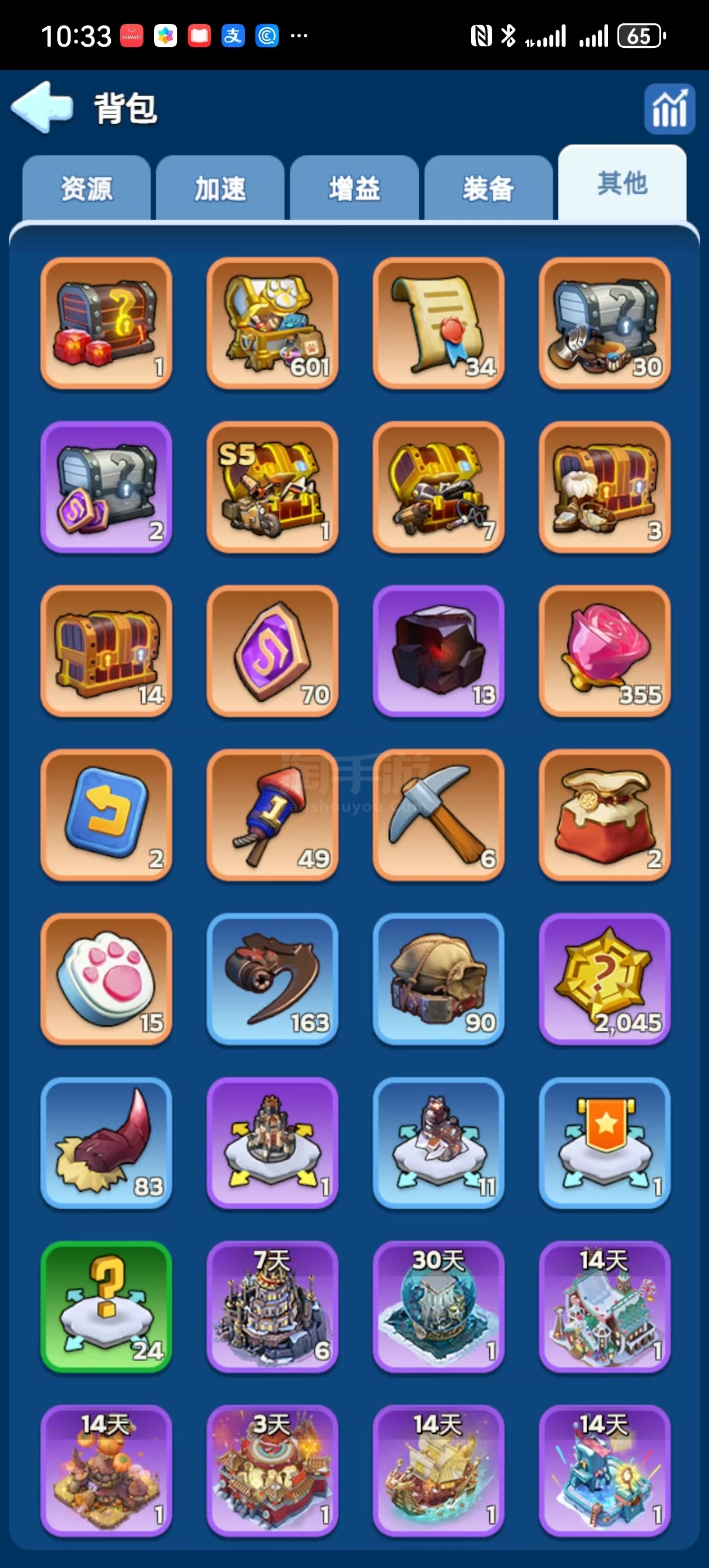
Task: Select the gold mystery badge with 2,045
Action: coord(604,979)
